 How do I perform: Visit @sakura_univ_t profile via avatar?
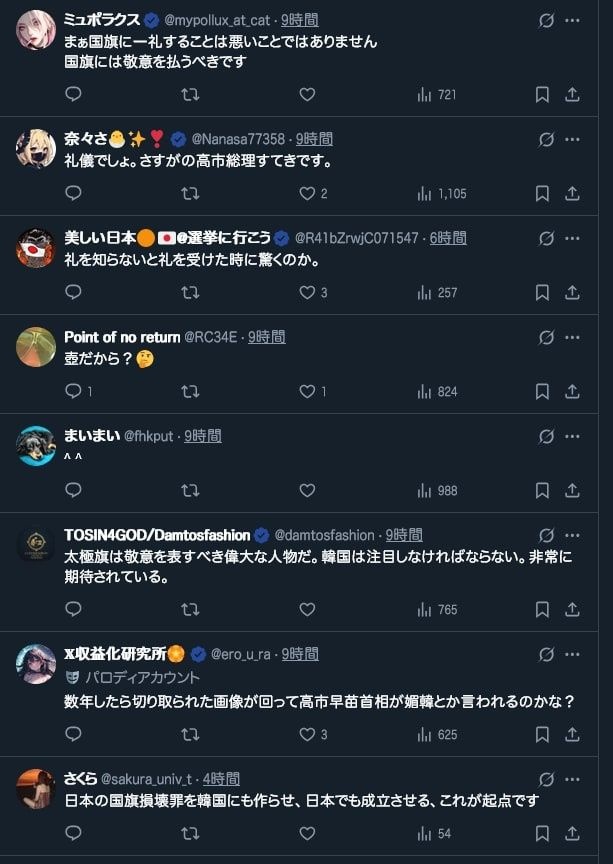pos(36,788)
